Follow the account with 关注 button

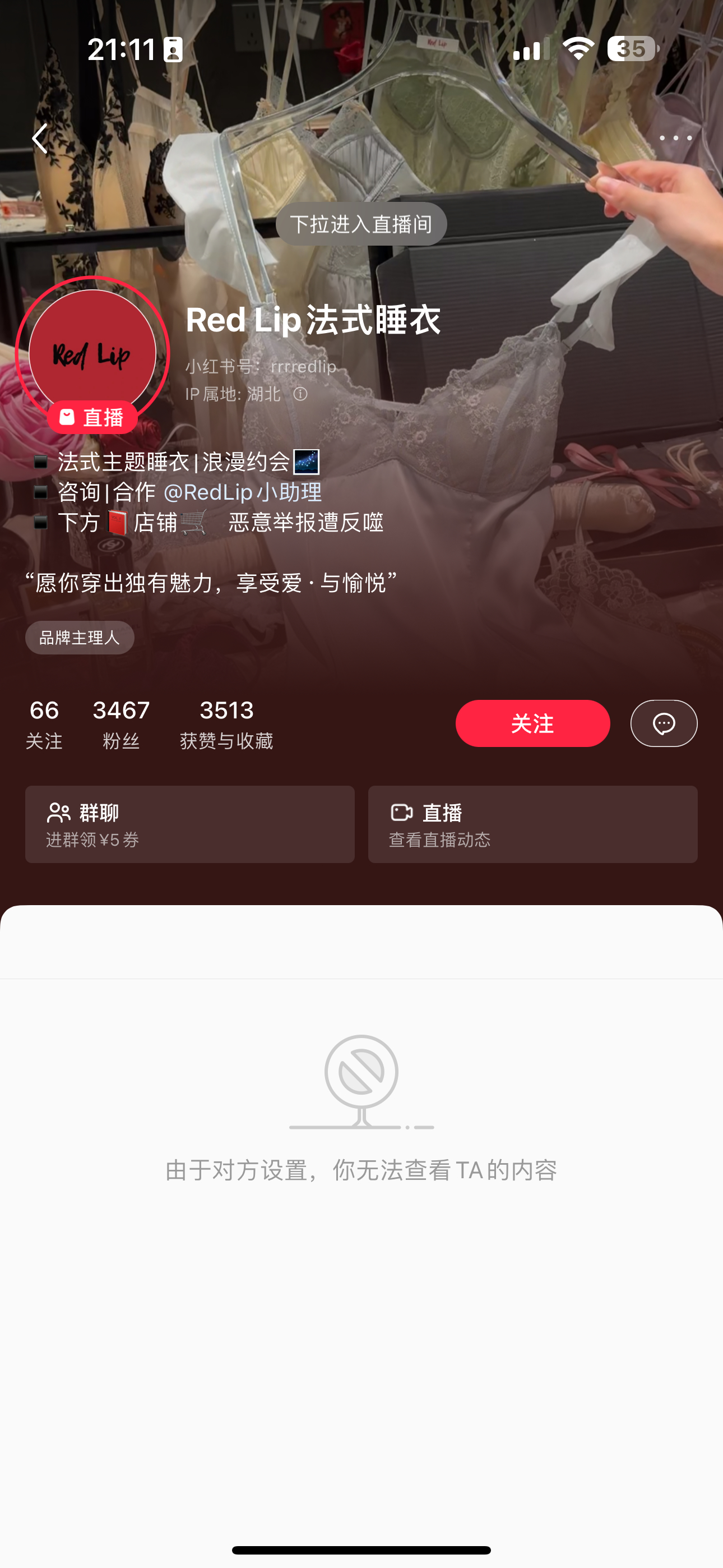click(532, 723)
